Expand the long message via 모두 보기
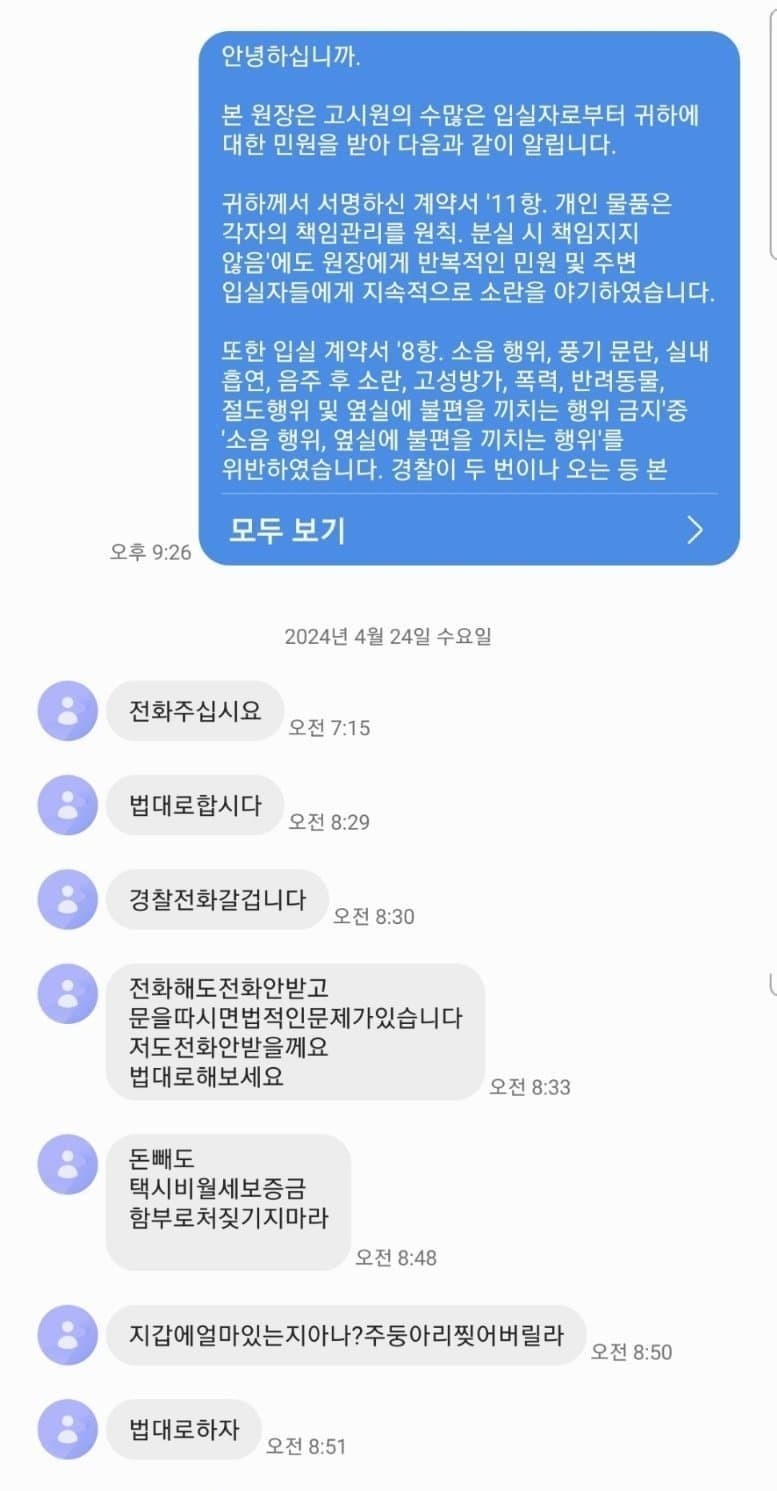This screenshot has width=777, height=1491. pos(468,530)
